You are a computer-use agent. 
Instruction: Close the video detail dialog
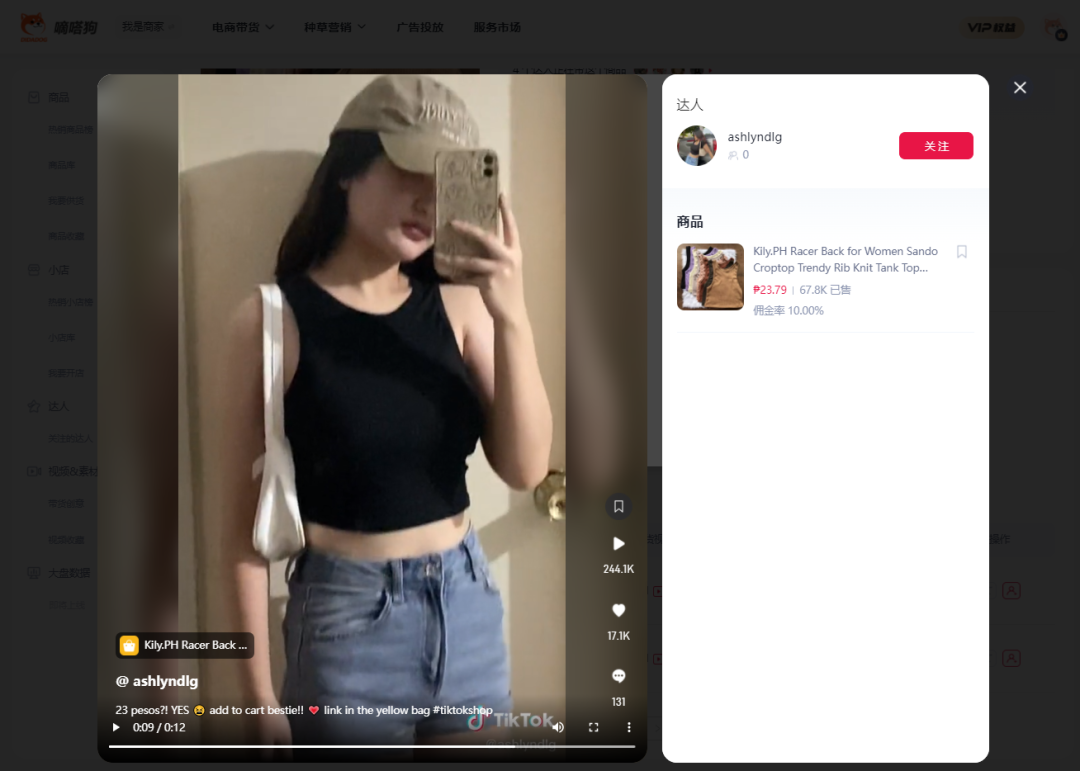click(1020, 88)
